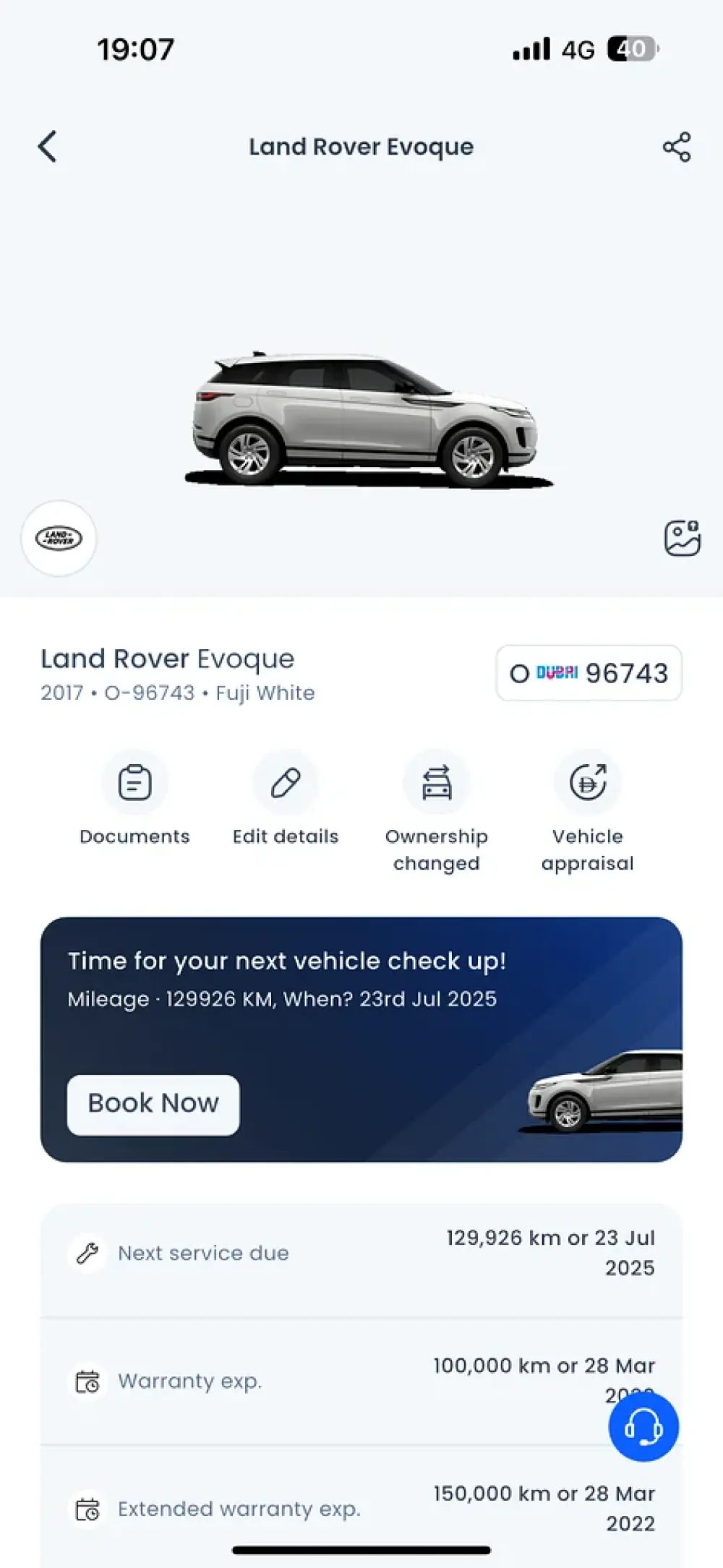Image resolution: width=723 pixels, height=1568 pixels.
Task: Tap the change vehicle photo icon
Action: click(682, 539)
